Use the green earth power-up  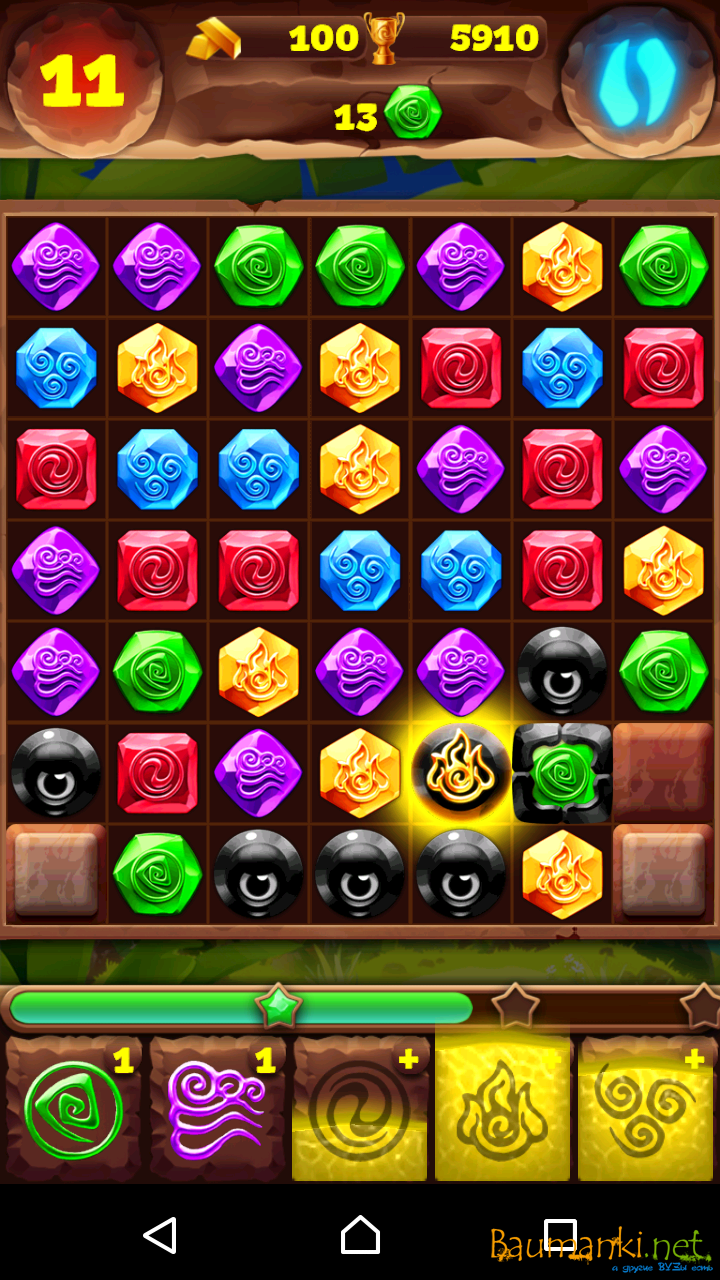[x=74, y=1109]
